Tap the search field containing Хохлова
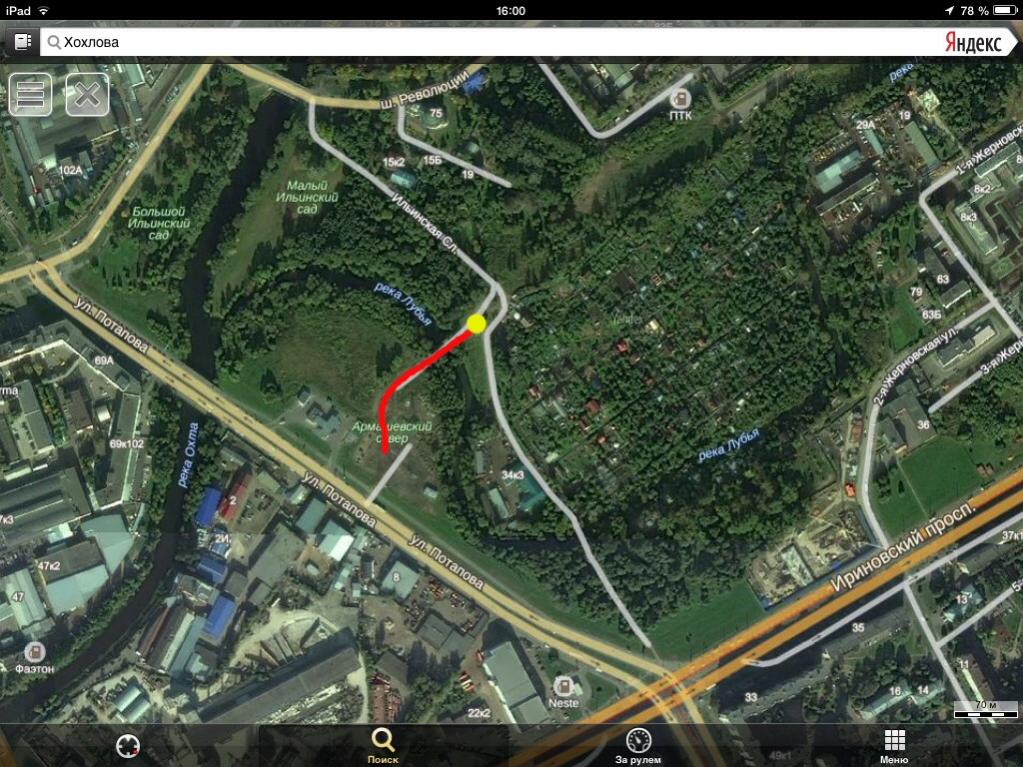This screenshot has height=767, width=1023. (490, 42)
